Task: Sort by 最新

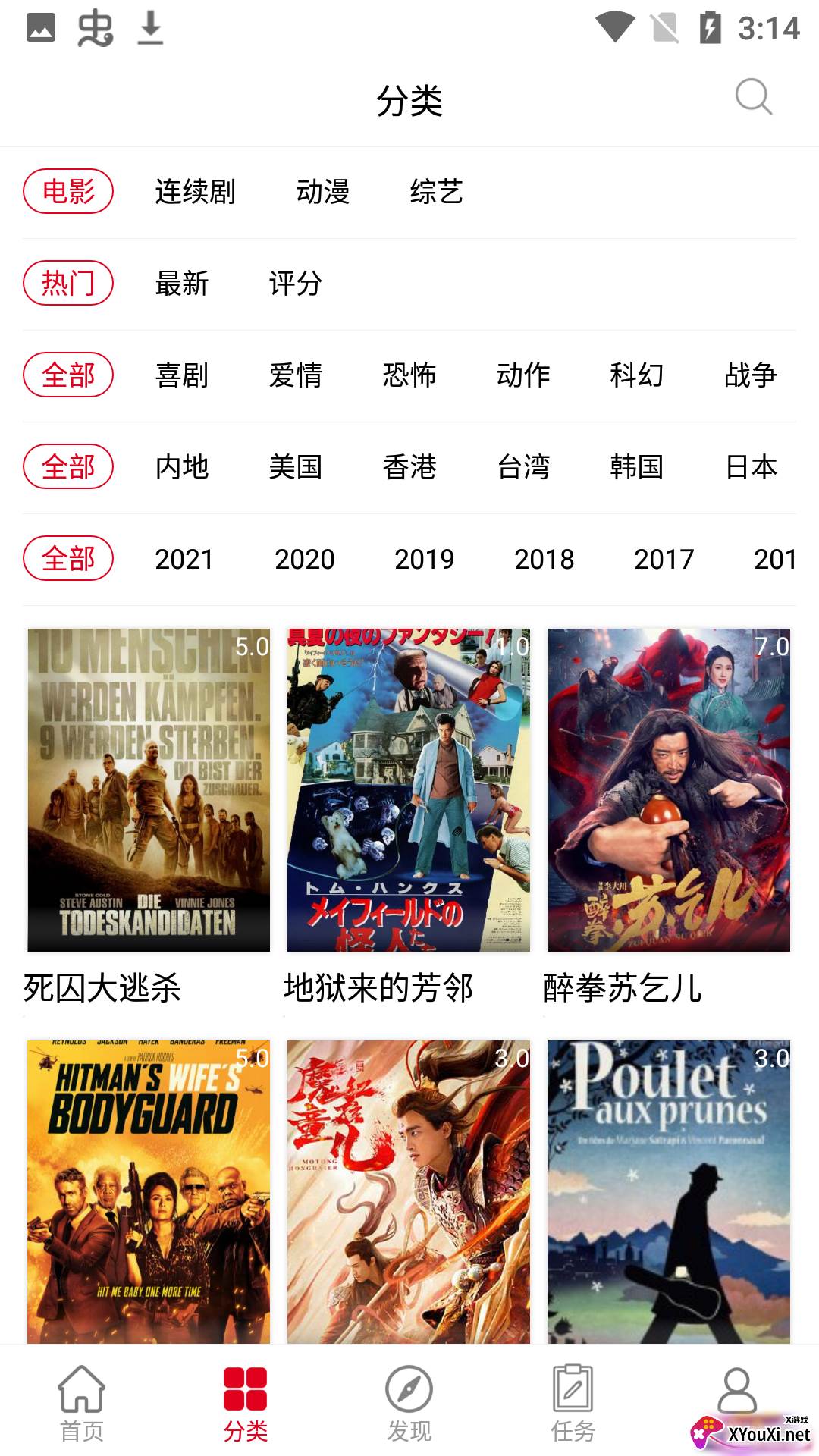Action: click(x=182, y=284)
